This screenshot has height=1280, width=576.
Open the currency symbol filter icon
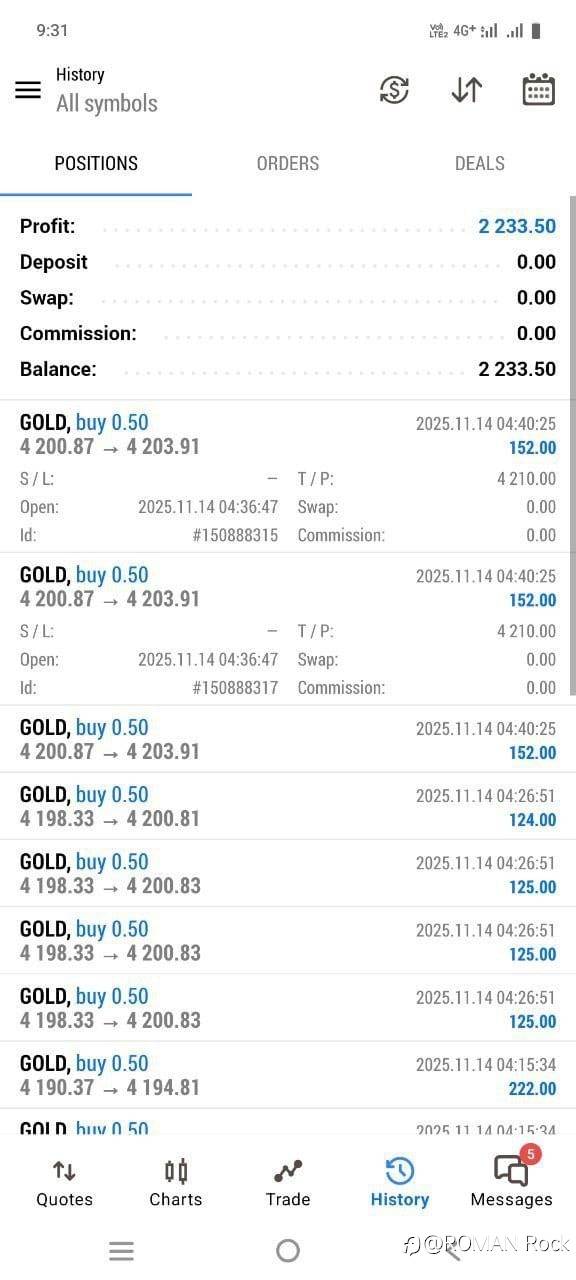click(x=394, y=90)
